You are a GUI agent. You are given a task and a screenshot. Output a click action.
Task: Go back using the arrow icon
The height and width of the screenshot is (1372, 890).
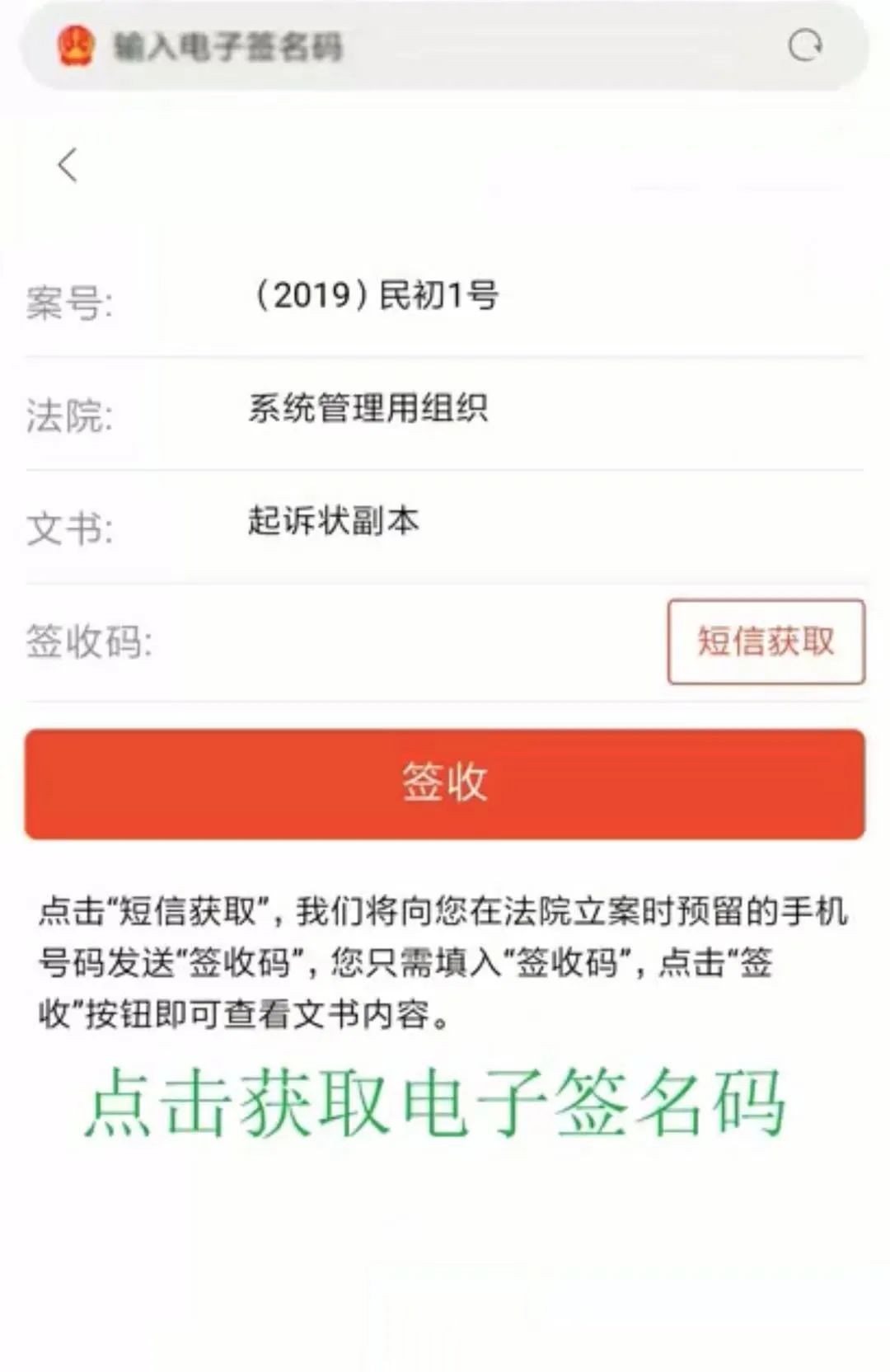point(68,165)
